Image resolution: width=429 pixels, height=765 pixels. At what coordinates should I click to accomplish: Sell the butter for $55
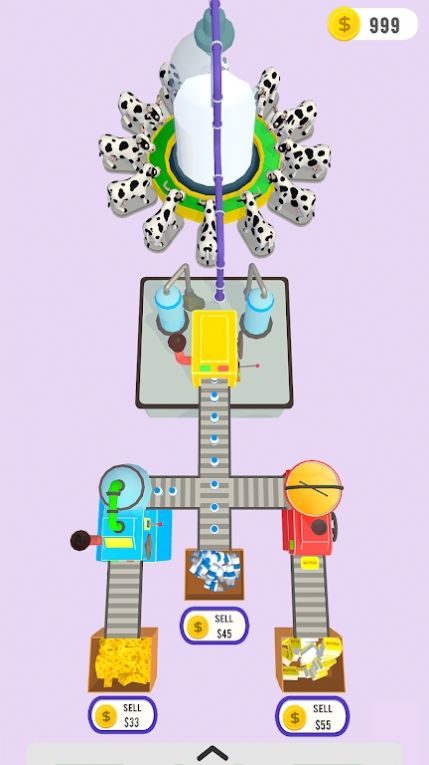[312, 716]
